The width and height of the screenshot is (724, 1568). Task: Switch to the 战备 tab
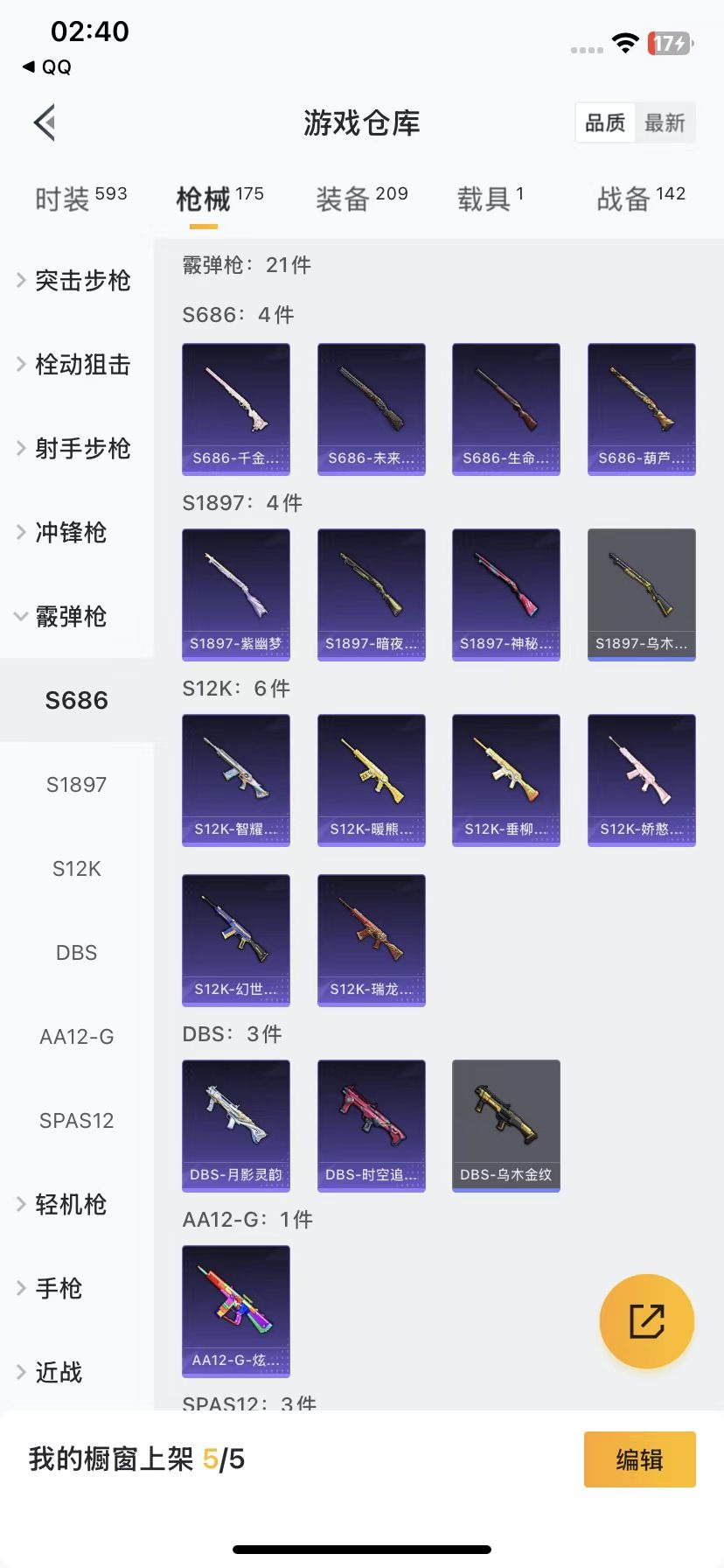click(640, 199)
